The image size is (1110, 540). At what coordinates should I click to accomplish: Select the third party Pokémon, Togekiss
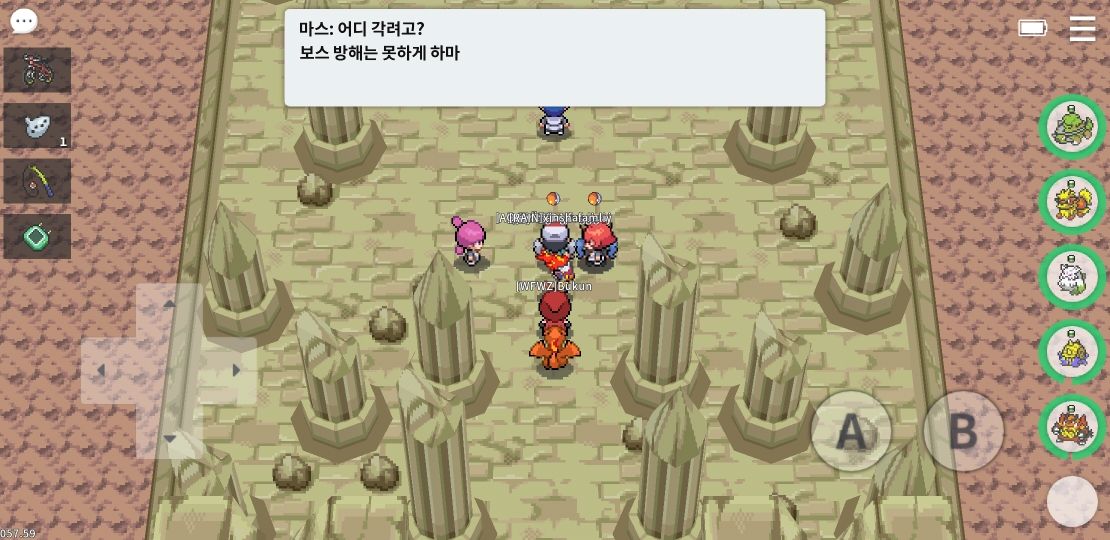tap(1072, 277)
